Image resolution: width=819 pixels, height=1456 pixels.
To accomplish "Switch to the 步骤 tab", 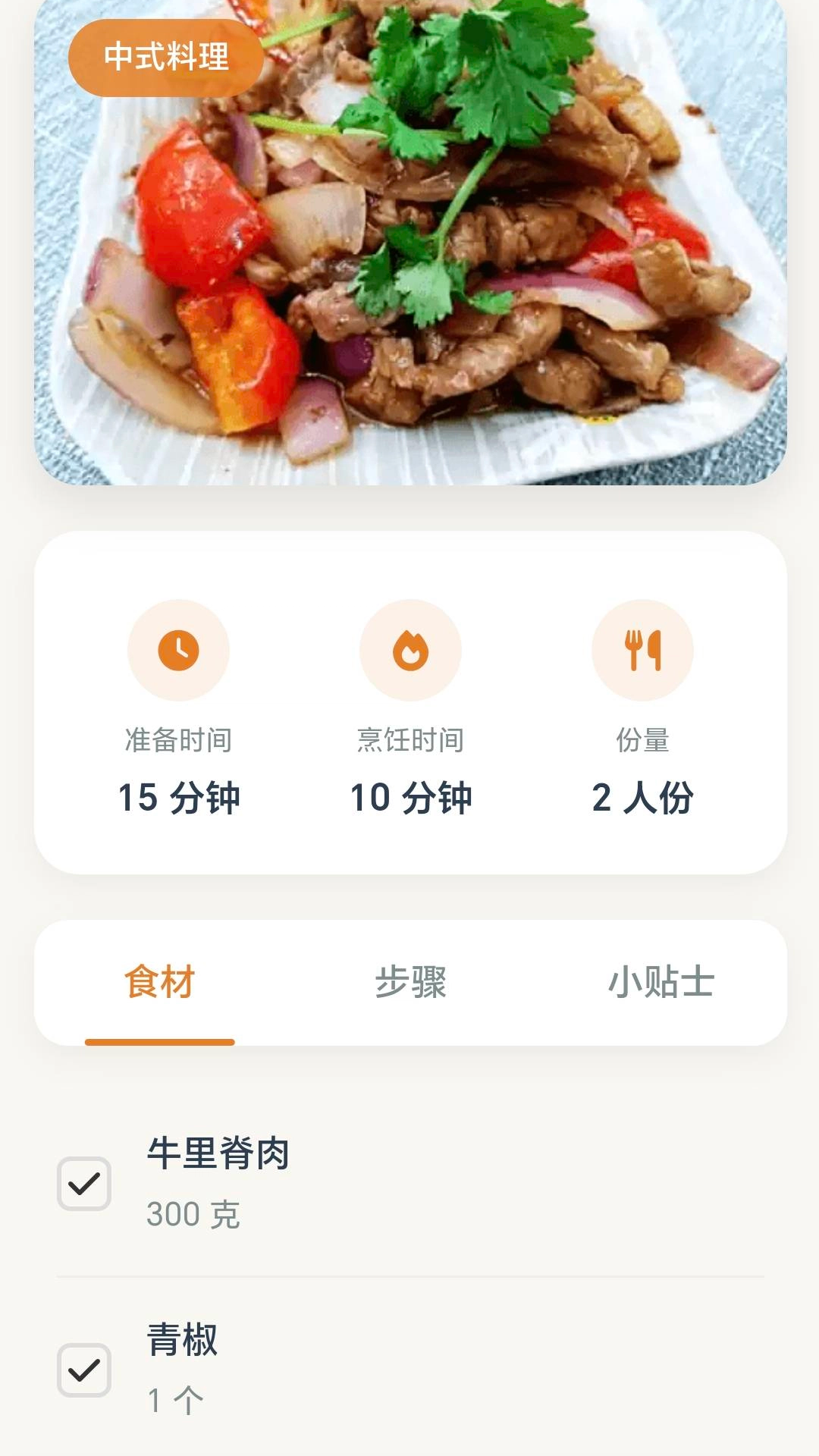I will pos(409,982).
